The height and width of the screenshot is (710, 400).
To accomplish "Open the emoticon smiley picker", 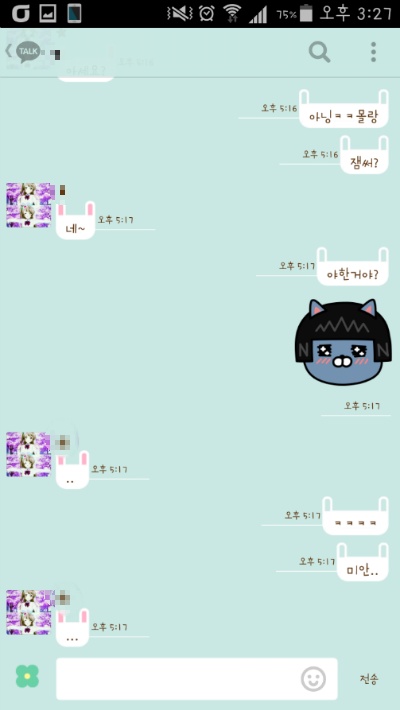I will [x=313, y=679].
